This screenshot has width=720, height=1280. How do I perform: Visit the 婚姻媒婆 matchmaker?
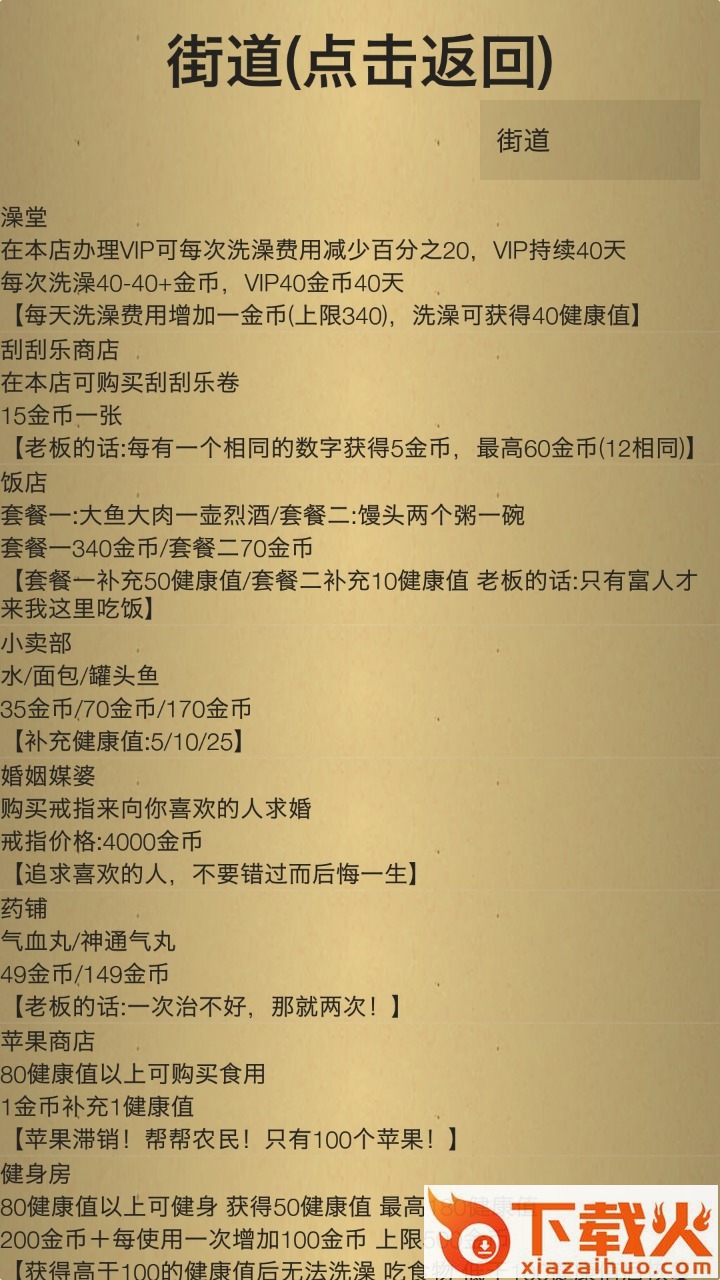click(x=48, y=775)
